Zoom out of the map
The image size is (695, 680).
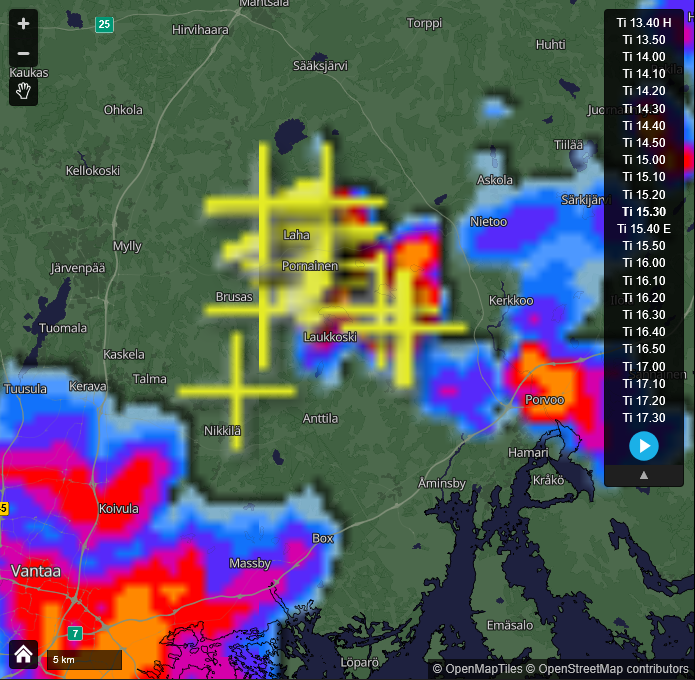click(x=24, y=54)
